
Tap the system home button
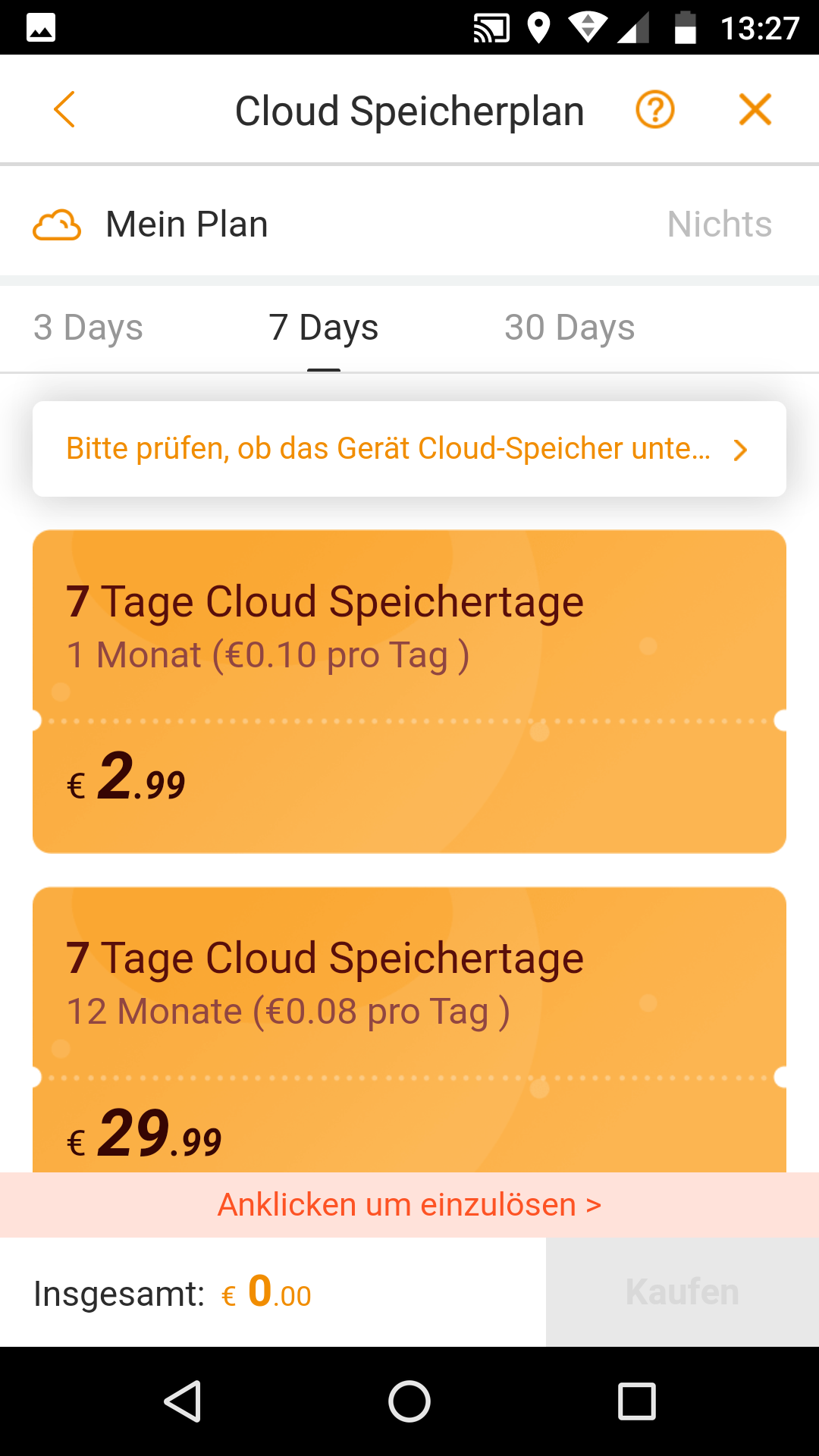[x=409, y=1401]
